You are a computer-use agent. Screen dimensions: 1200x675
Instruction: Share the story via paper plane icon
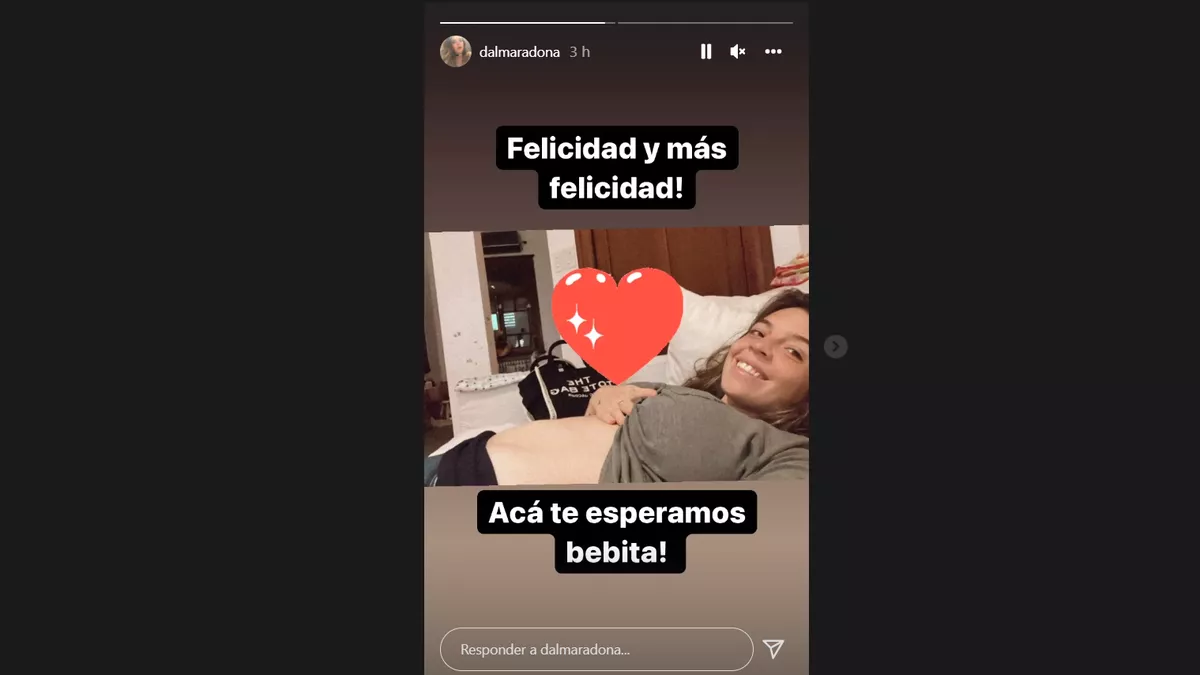(773, 649)
